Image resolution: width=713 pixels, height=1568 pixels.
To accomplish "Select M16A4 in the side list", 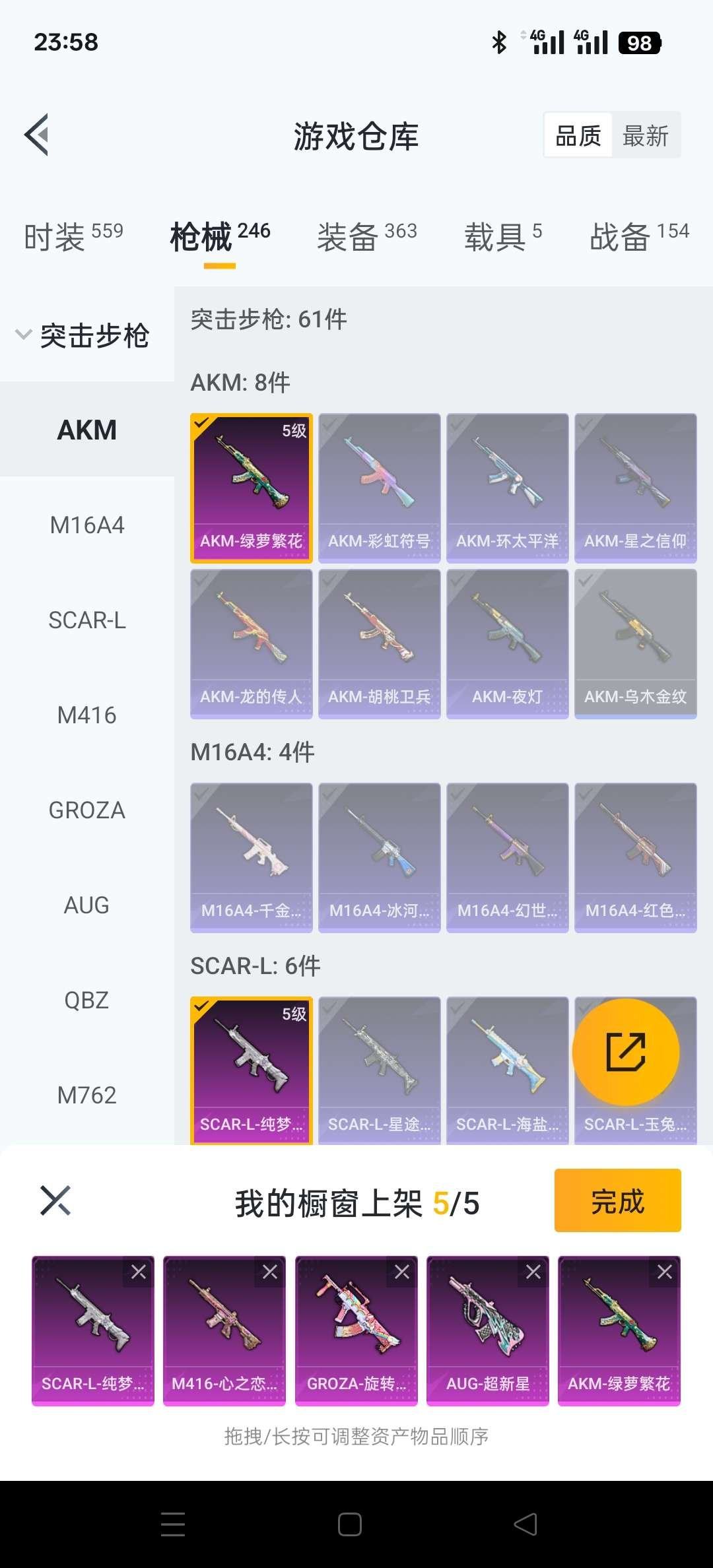I will point(87,525).
